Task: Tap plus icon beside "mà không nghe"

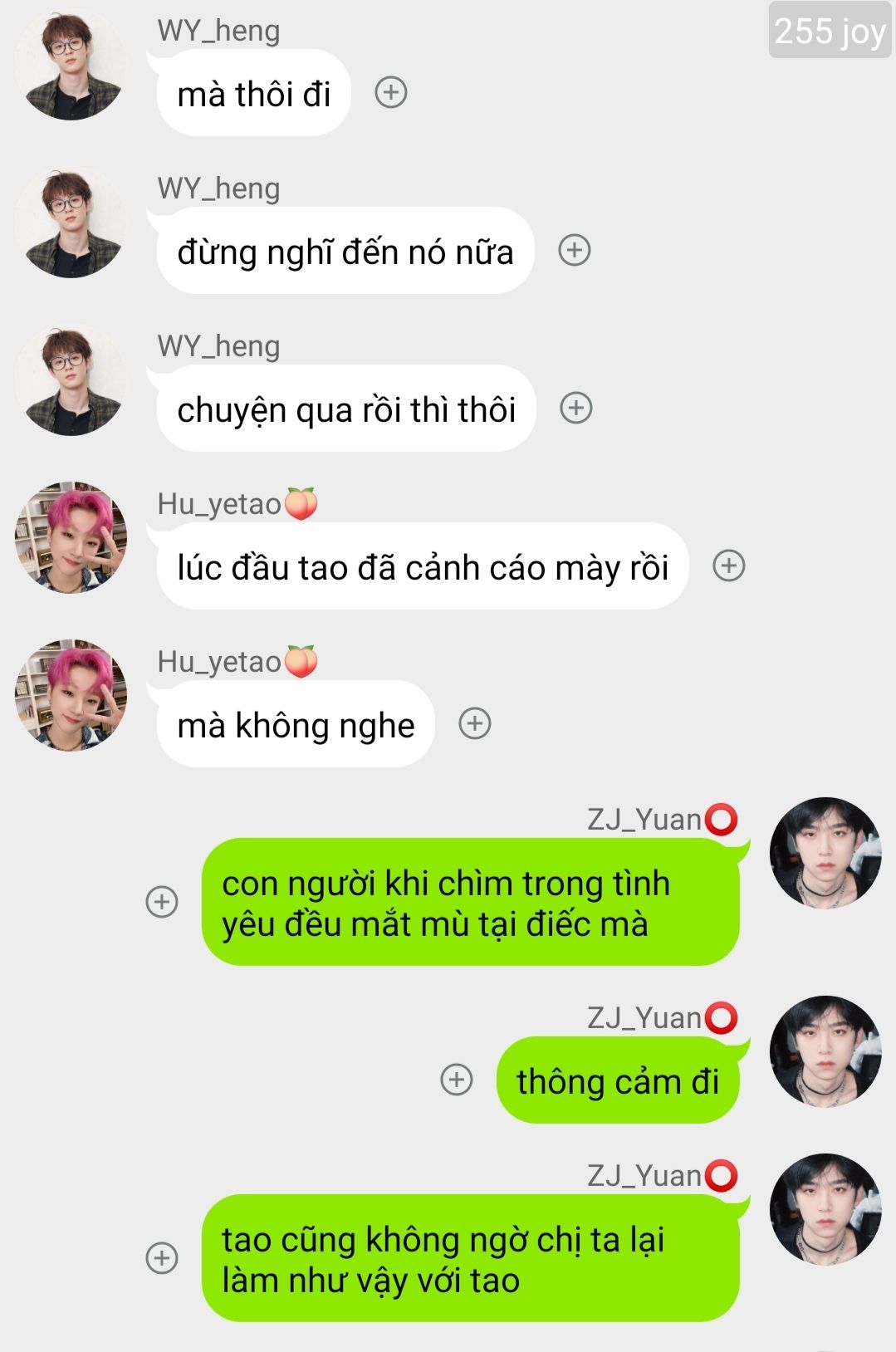Action: point(475,723)
